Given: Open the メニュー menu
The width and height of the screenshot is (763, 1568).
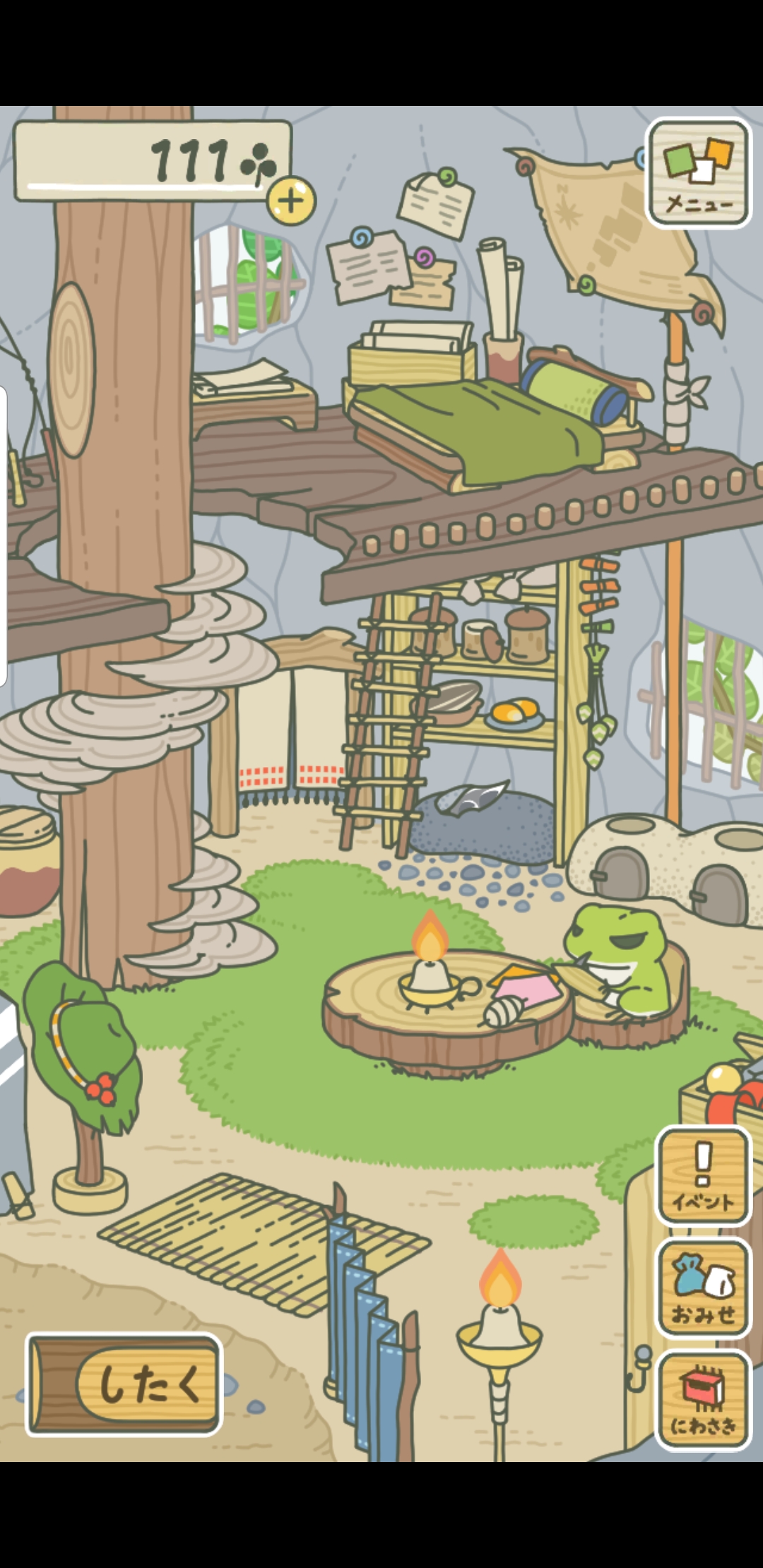Looking at the screenshot, I should pos(698,174).
